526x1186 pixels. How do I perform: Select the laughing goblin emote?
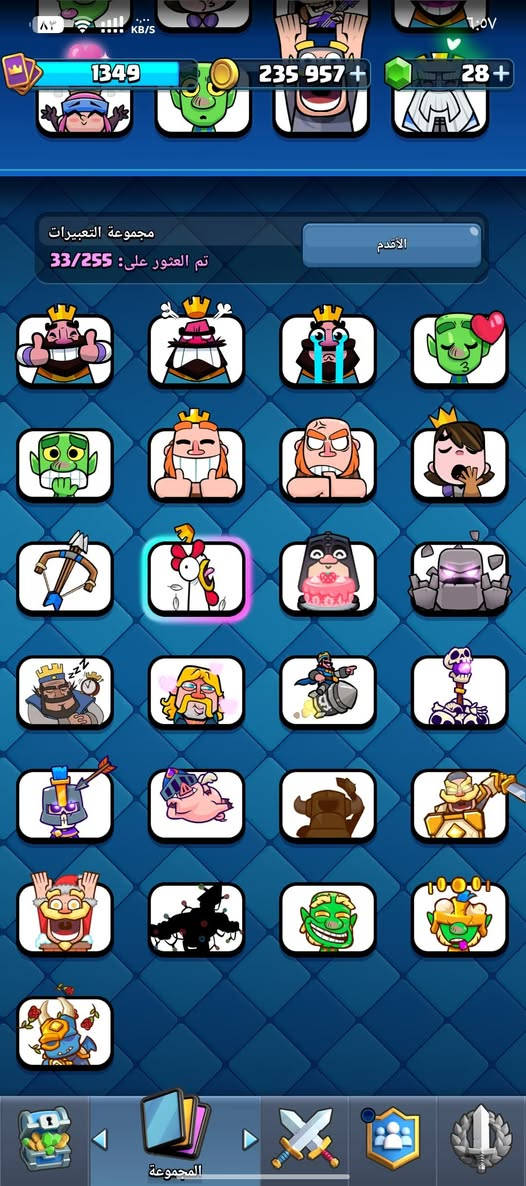(328, 918)
